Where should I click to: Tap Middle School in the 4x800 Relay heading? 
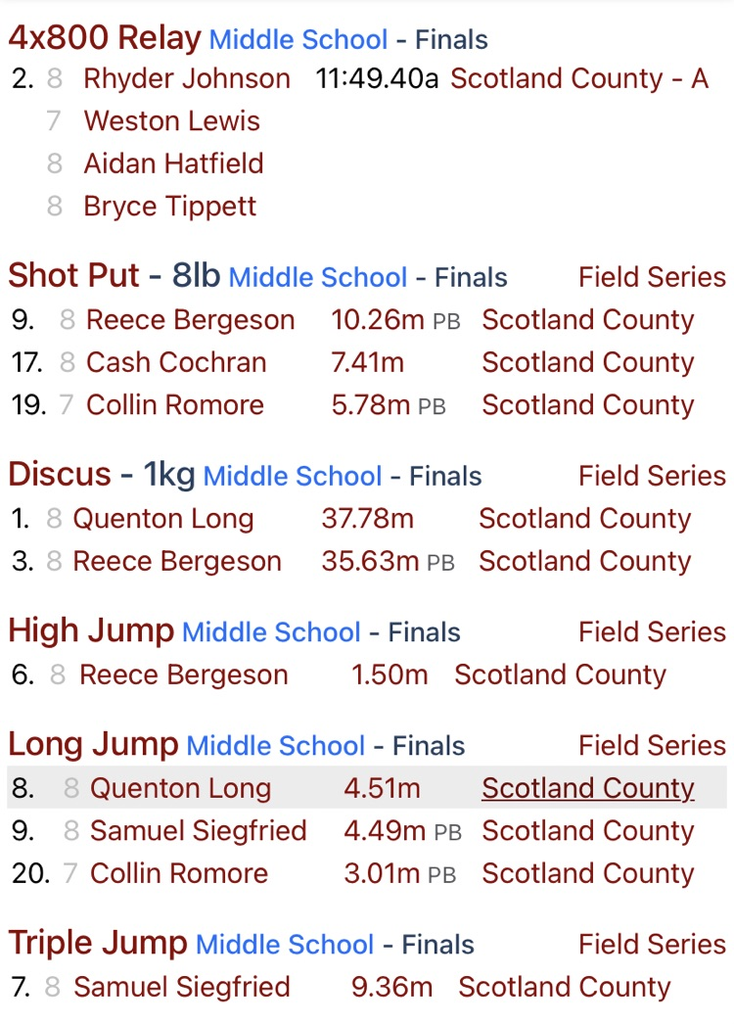(298, 40)
